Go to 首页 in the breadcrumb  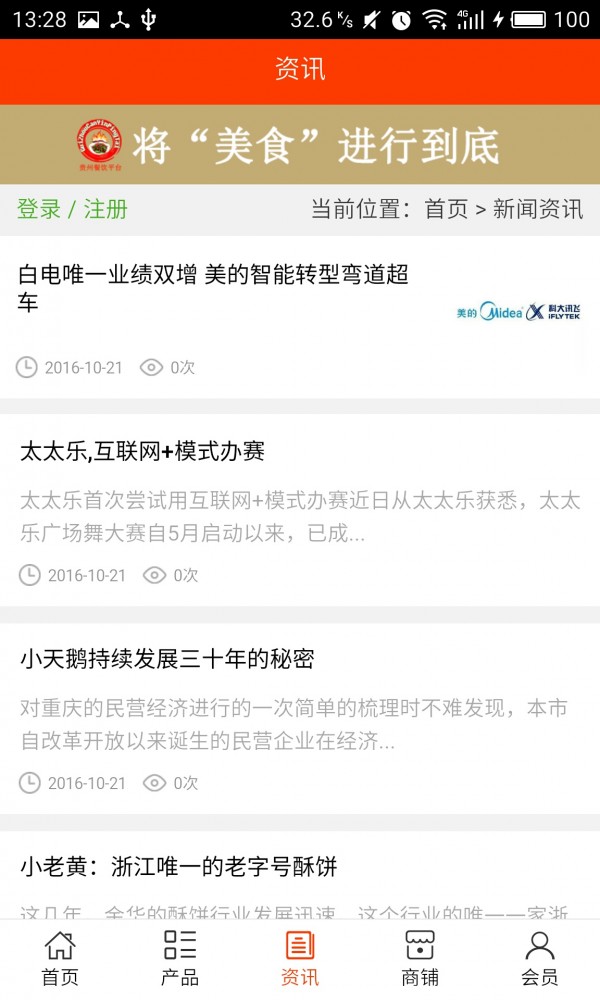pos(446,209)
